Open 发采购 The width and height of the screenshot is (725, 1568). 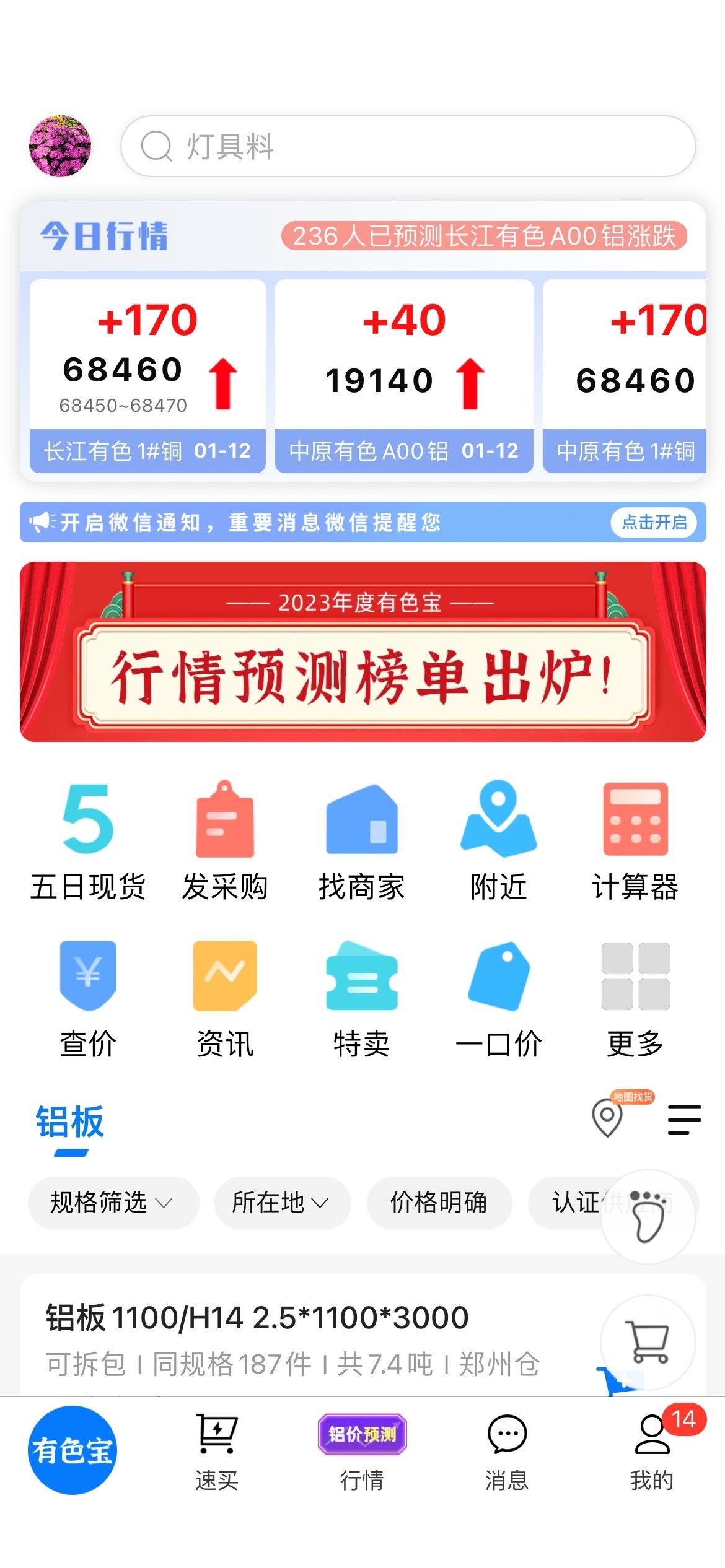pos(225,840)
